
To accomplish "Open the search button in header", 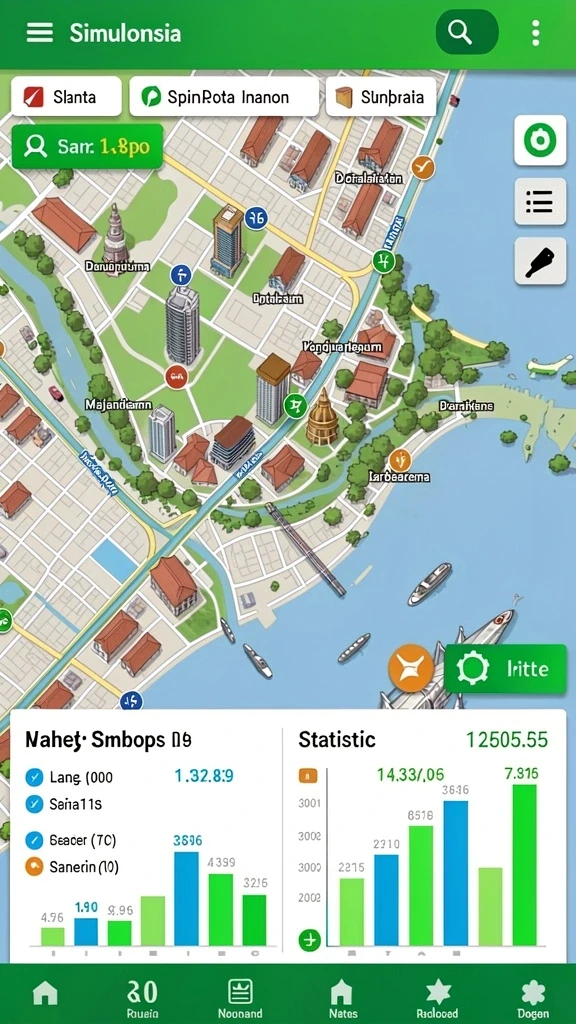I will [467, 32].
